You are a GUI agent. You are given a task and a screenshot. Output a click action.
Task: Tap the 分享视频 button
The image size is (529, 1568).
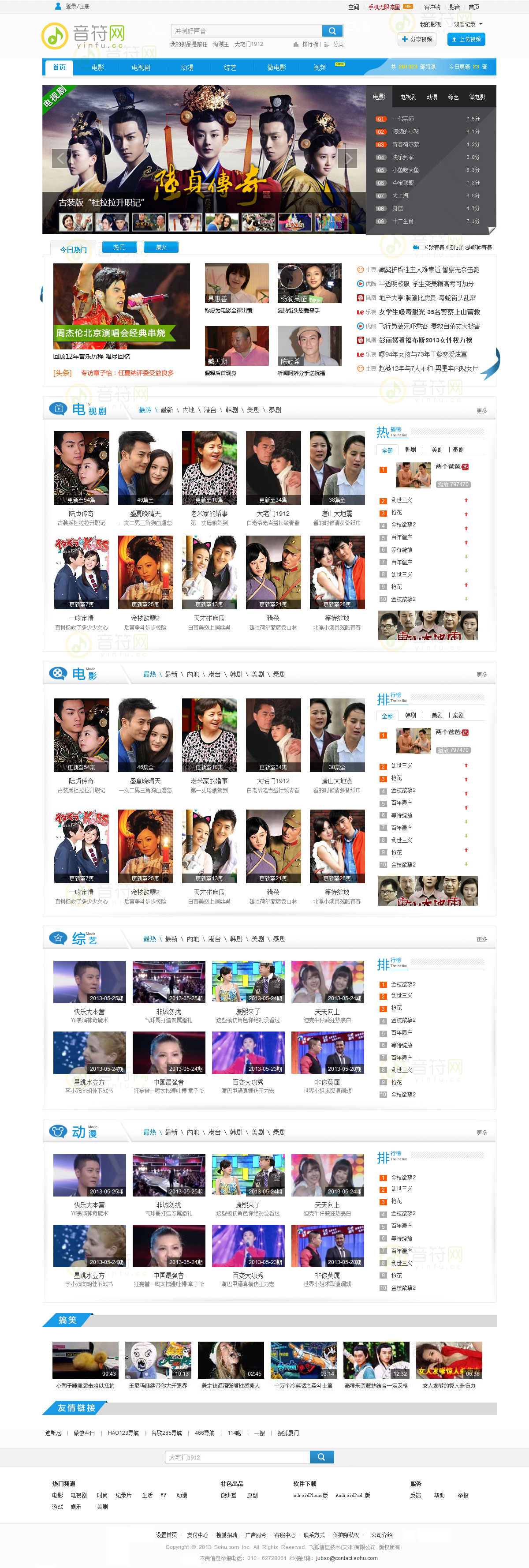417,40
